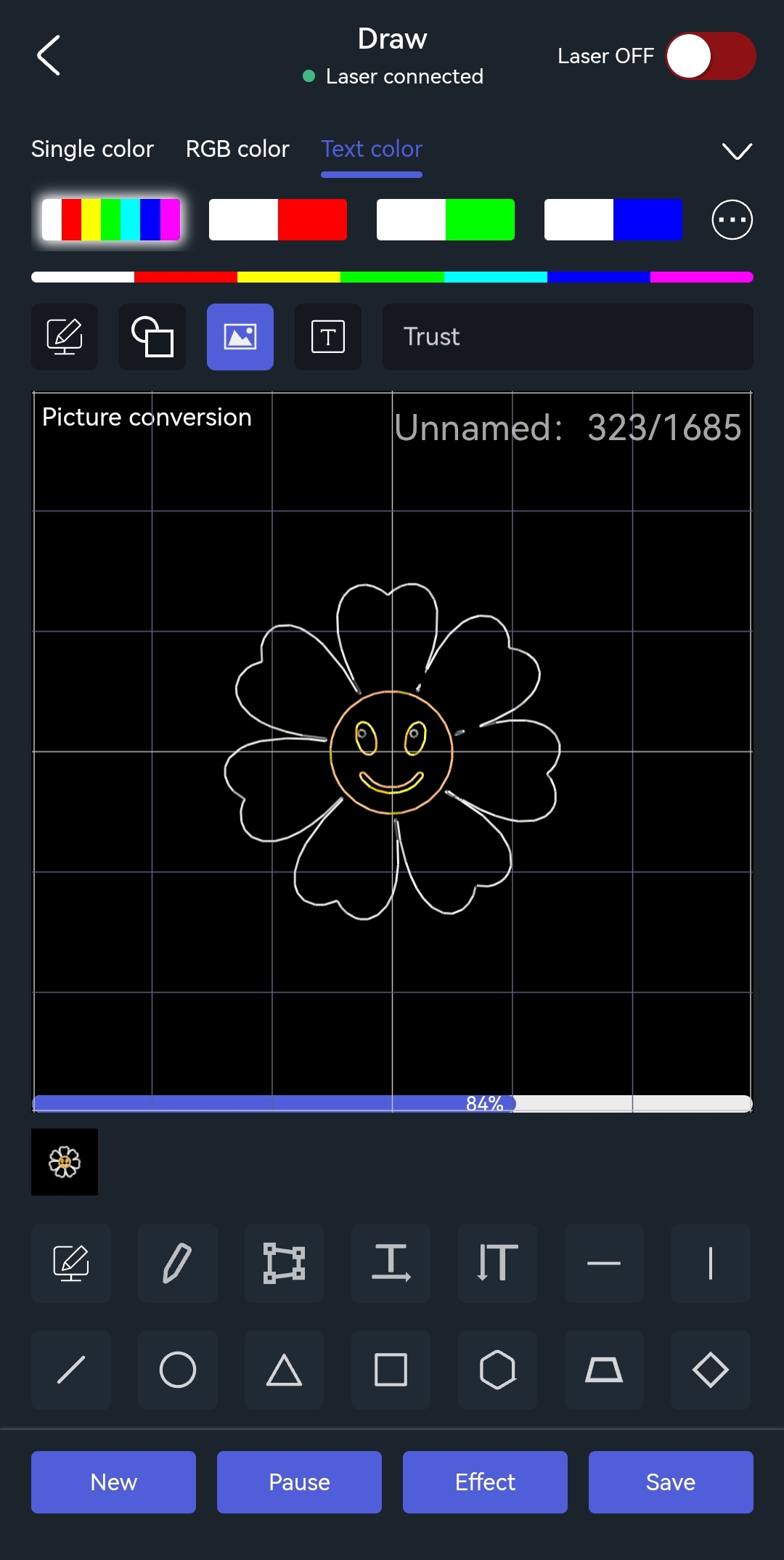
Task: Create a New drawing
Action: [x=113, y=1482]
